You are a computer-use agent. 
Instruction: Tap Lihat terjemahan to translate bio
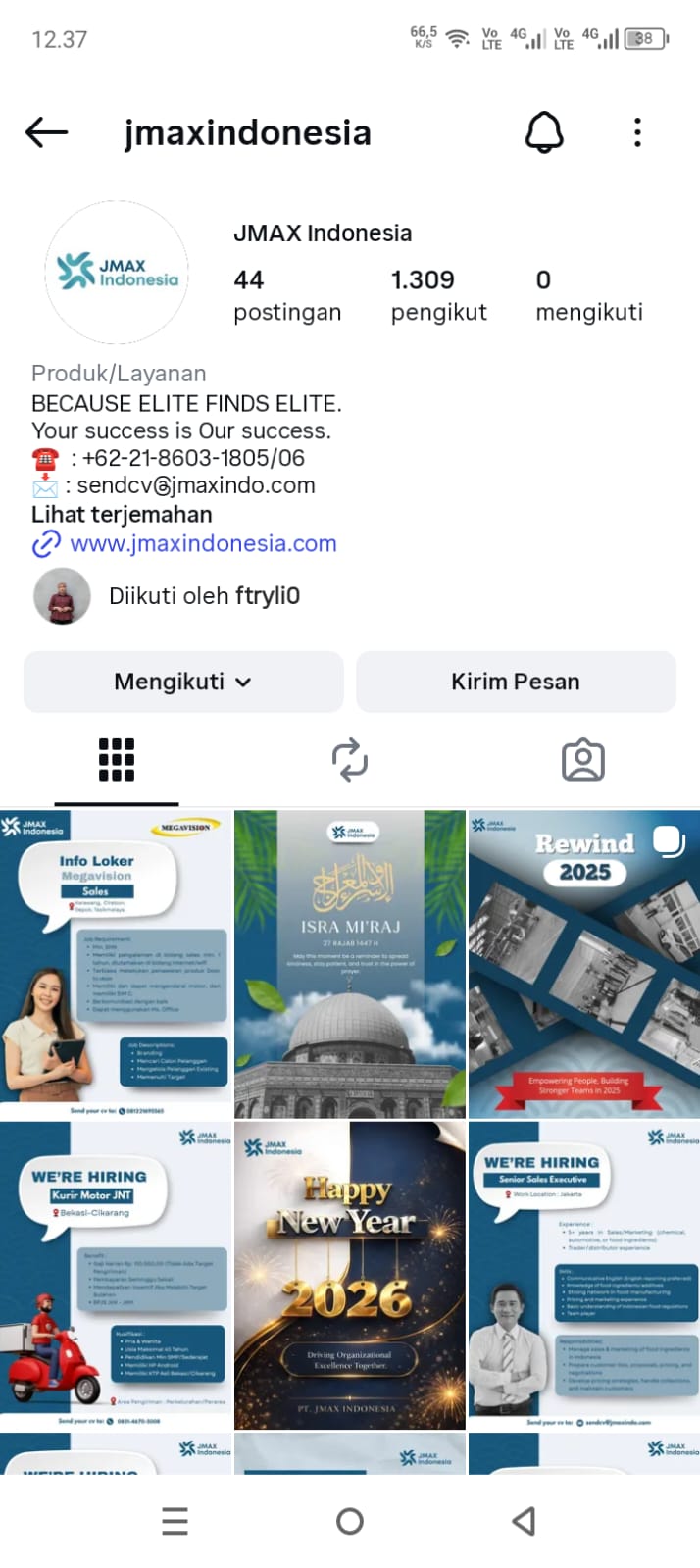tap(122, 515)
